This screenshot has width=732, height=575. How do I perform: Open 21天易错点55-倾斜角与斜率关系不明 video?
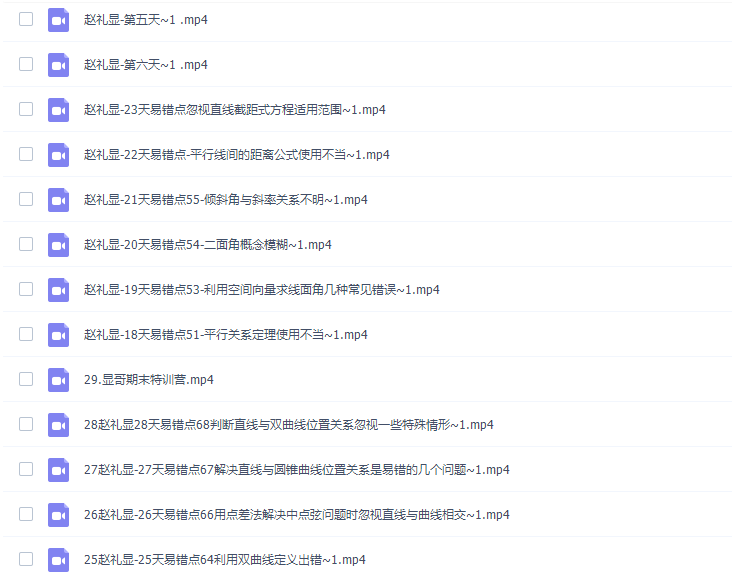225,200
